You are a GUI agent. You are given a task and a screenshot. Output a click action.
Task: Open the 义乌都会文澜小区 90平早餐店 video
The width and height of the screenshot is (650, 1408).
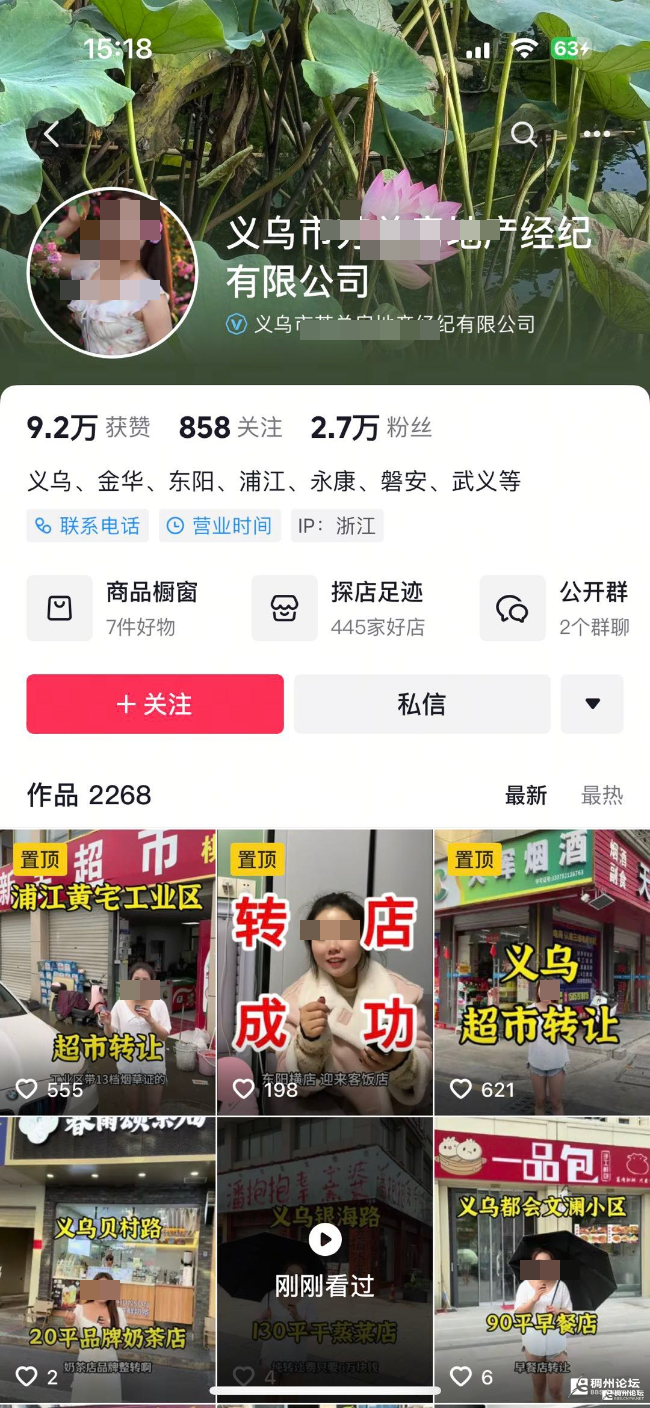coord(542,1260)
